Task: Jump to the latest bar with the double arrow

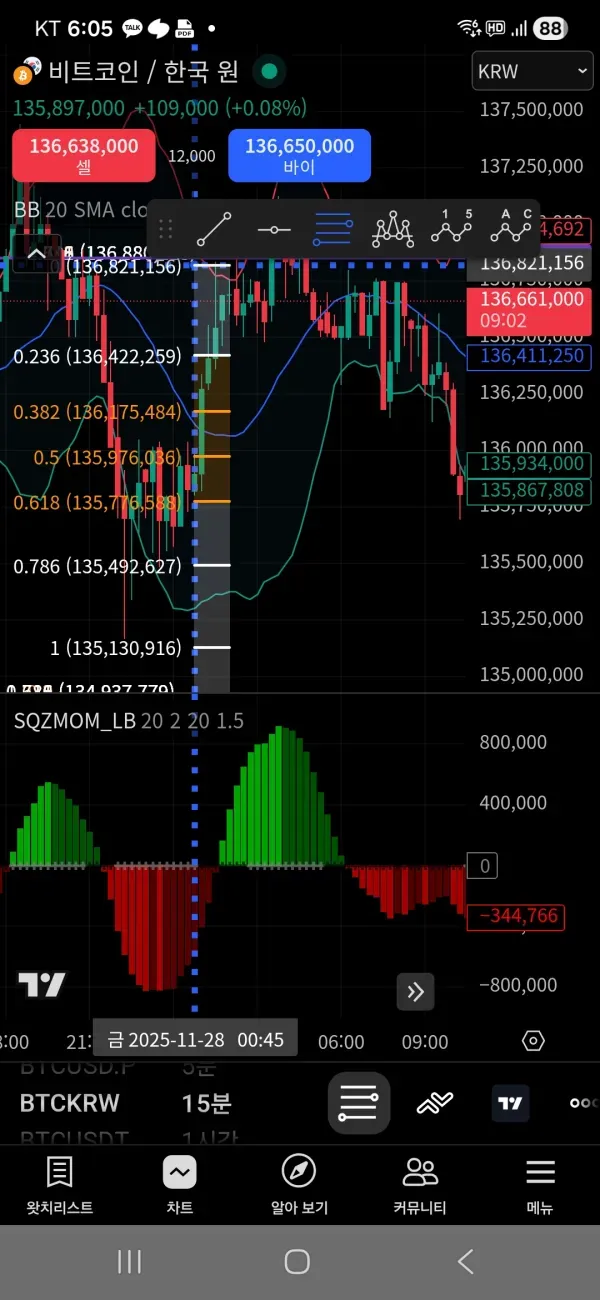Action: [416, 991]
